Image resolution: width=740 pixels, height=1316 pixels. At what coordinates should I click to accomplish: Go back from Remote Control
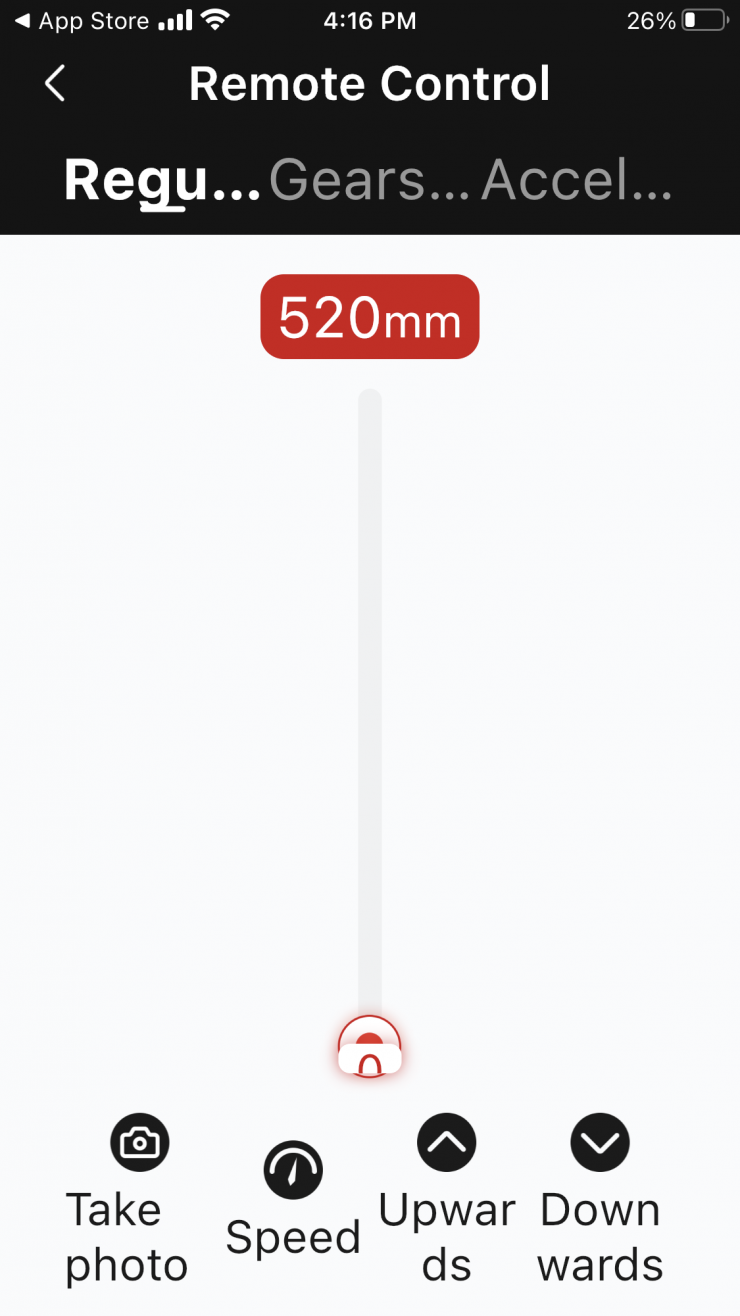[x=56, y=84]
